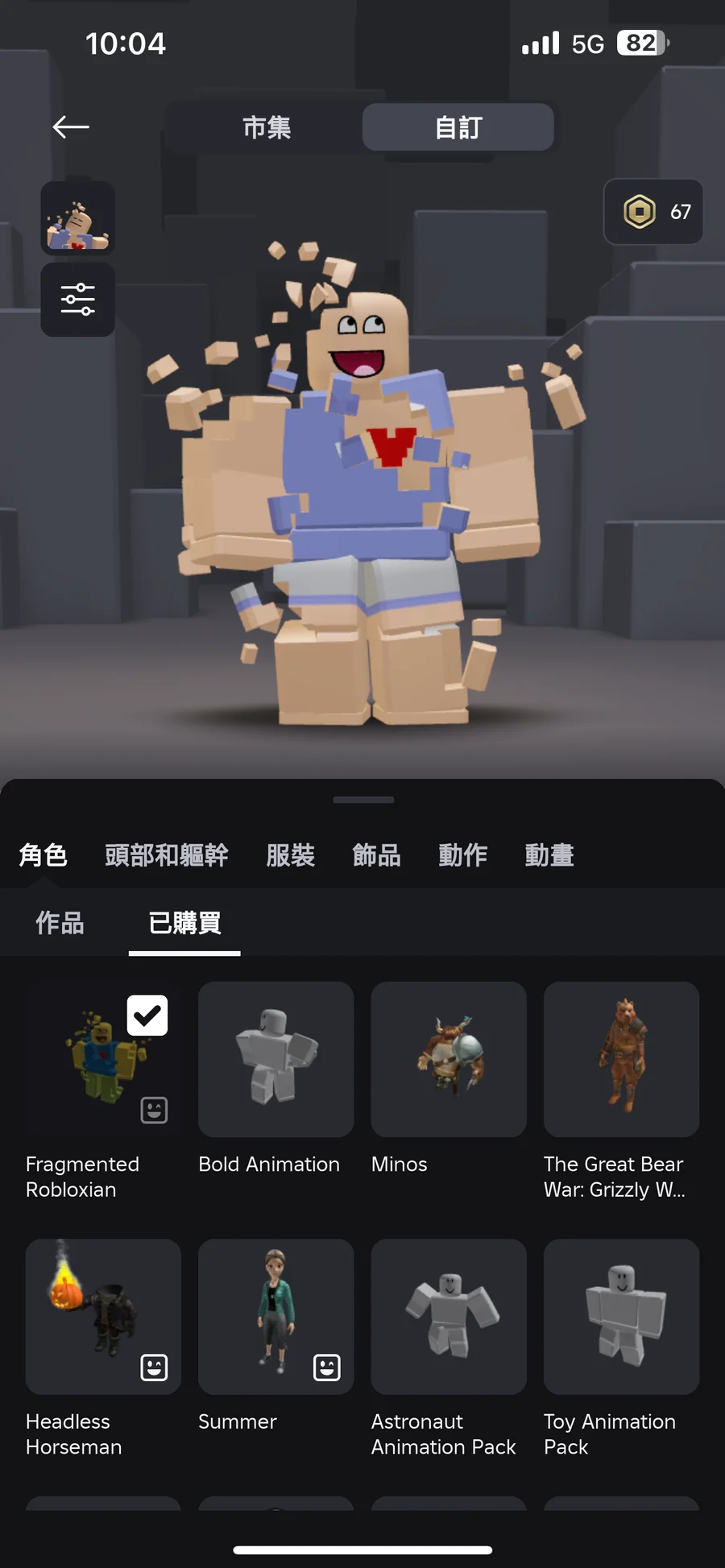Choose the Minos character
Viewport: 725px width, 1568px height.
point(449,1059)
